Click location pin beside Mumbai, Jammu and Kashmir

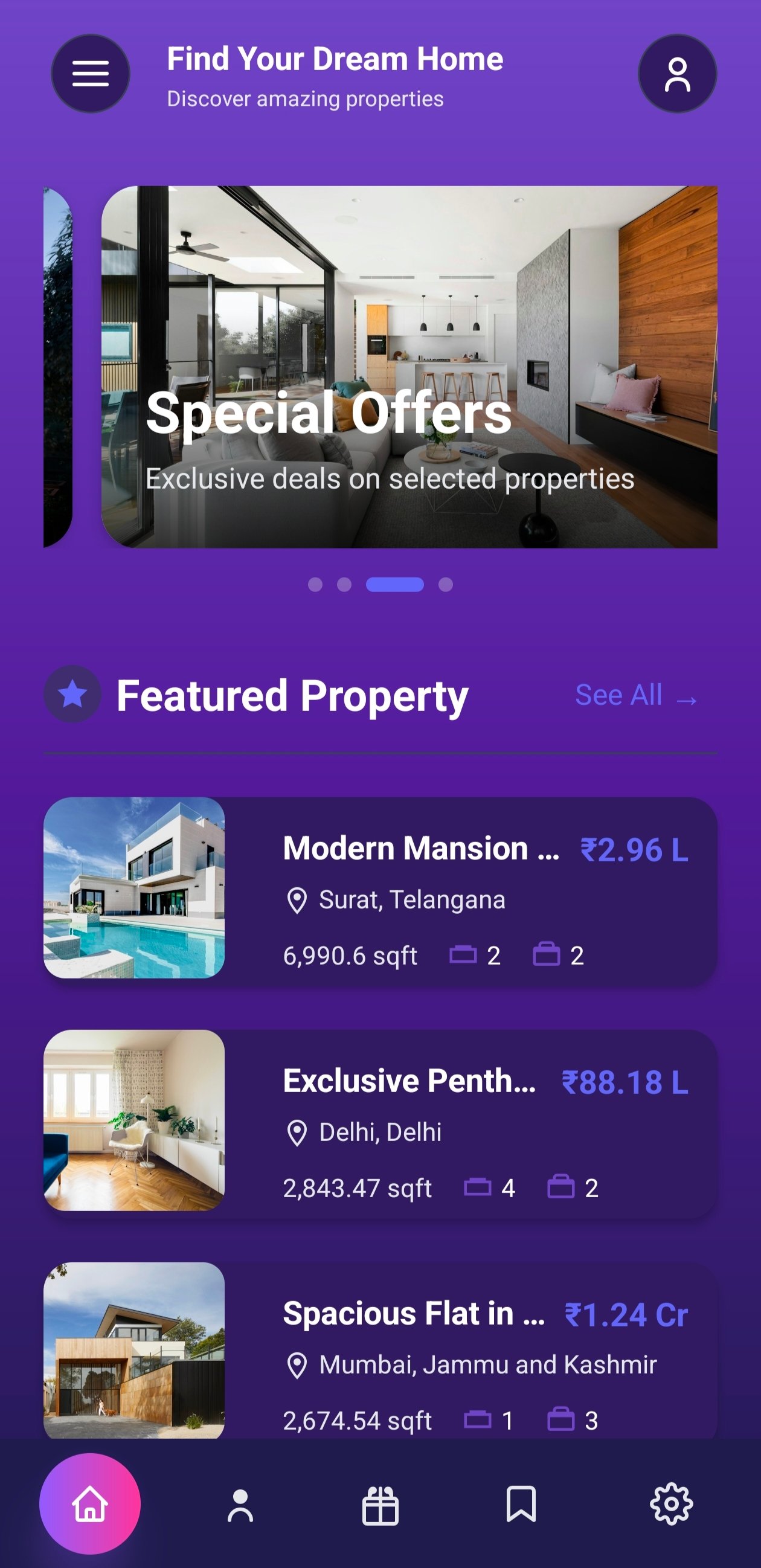[x=297, y=1364]
